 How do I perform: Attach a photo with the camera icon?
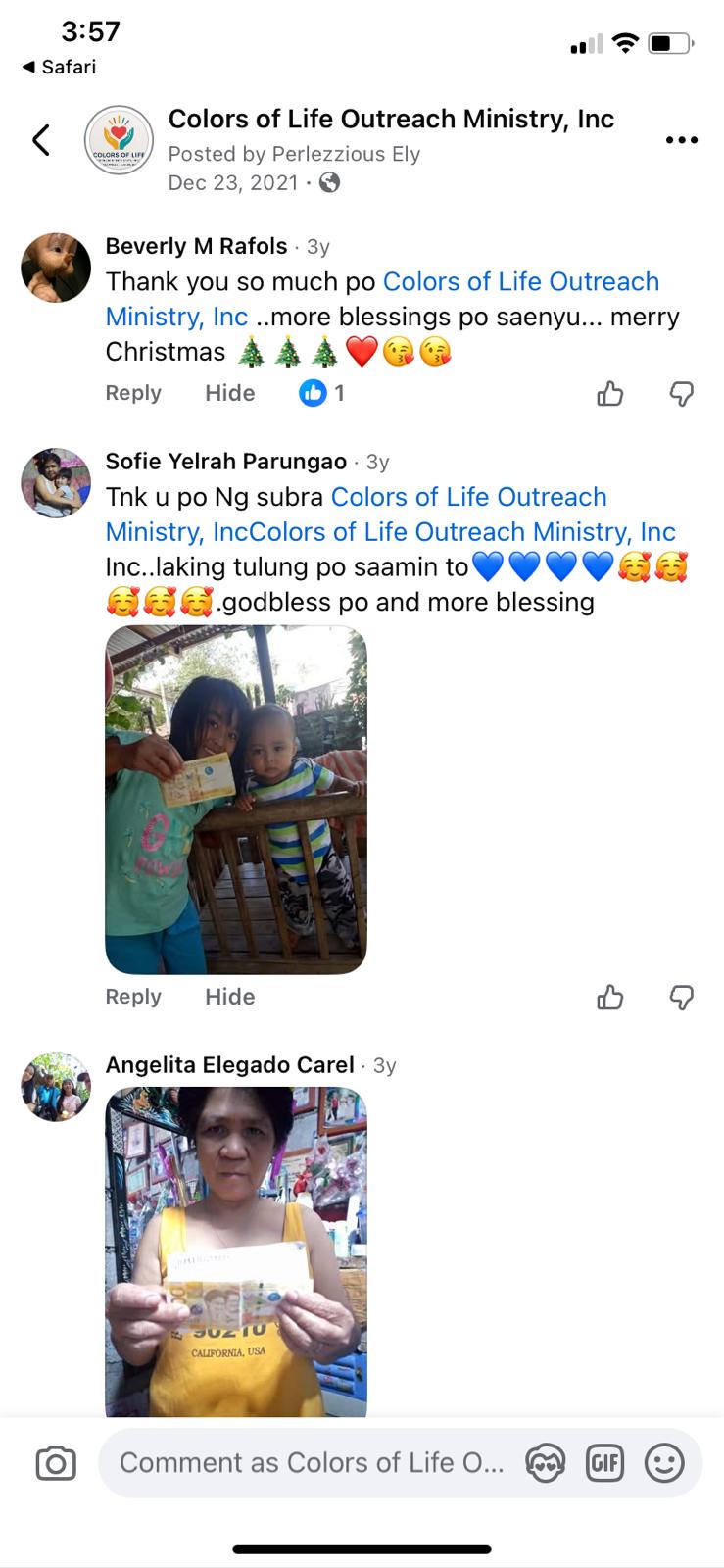point(56,1463)
